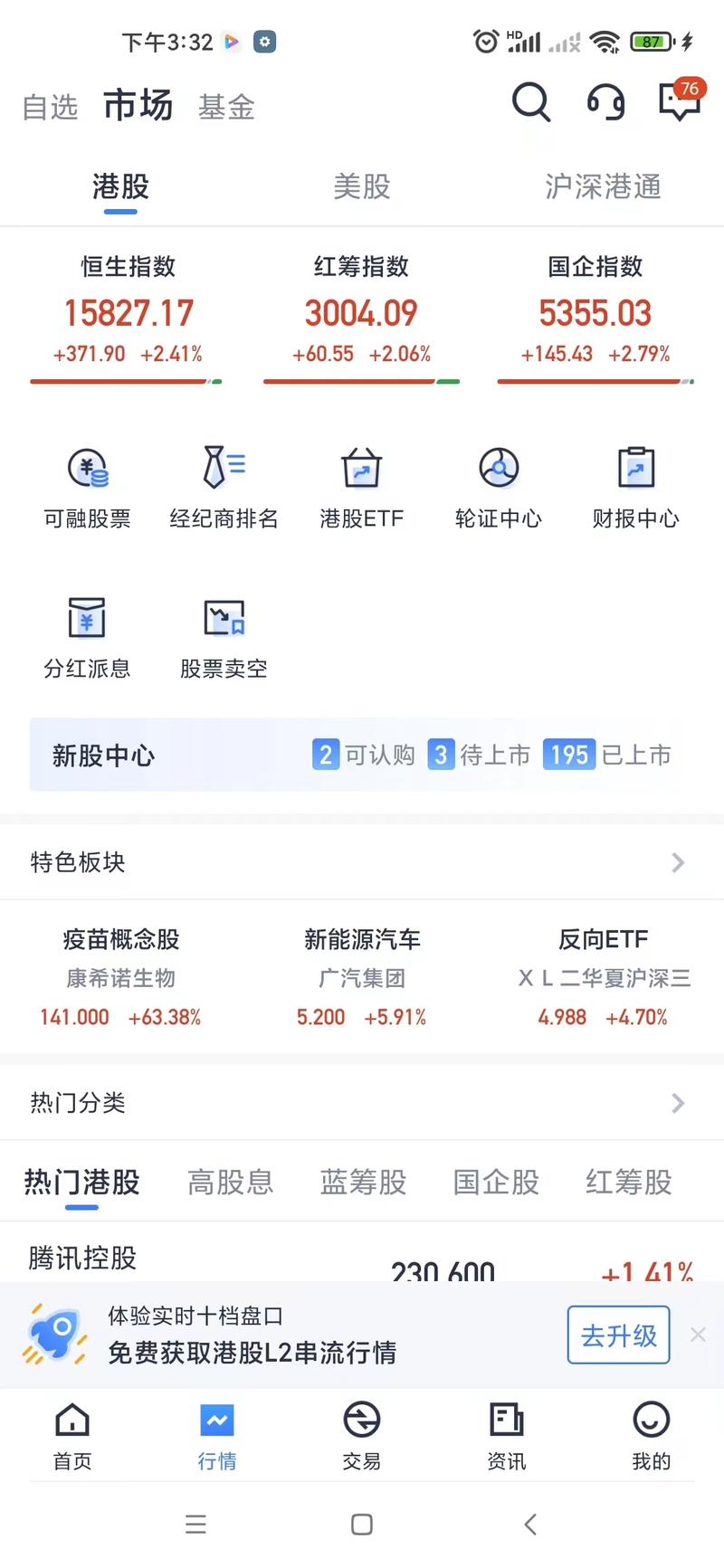Open 股票卖空
This screenshot has height=1568, width=724.
(224, 638)
